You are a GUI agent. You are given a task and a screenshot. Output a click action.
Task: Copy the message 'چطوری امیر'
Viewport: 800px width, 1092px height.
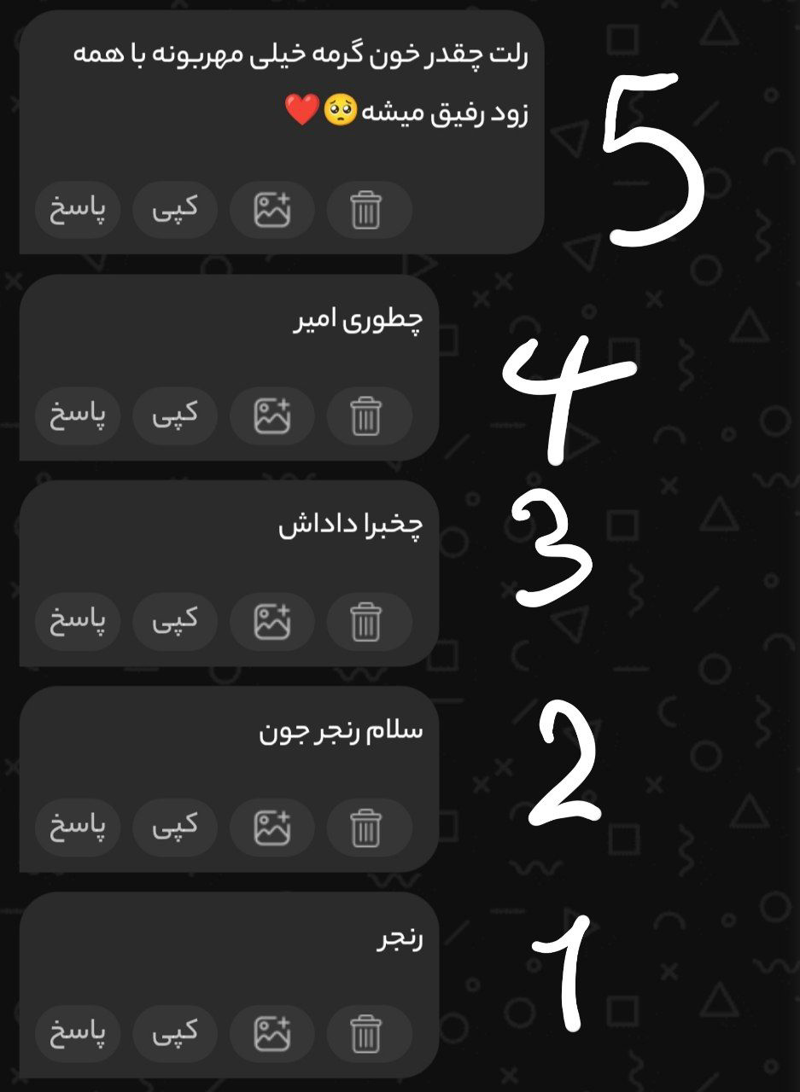(x=175, y=415)
